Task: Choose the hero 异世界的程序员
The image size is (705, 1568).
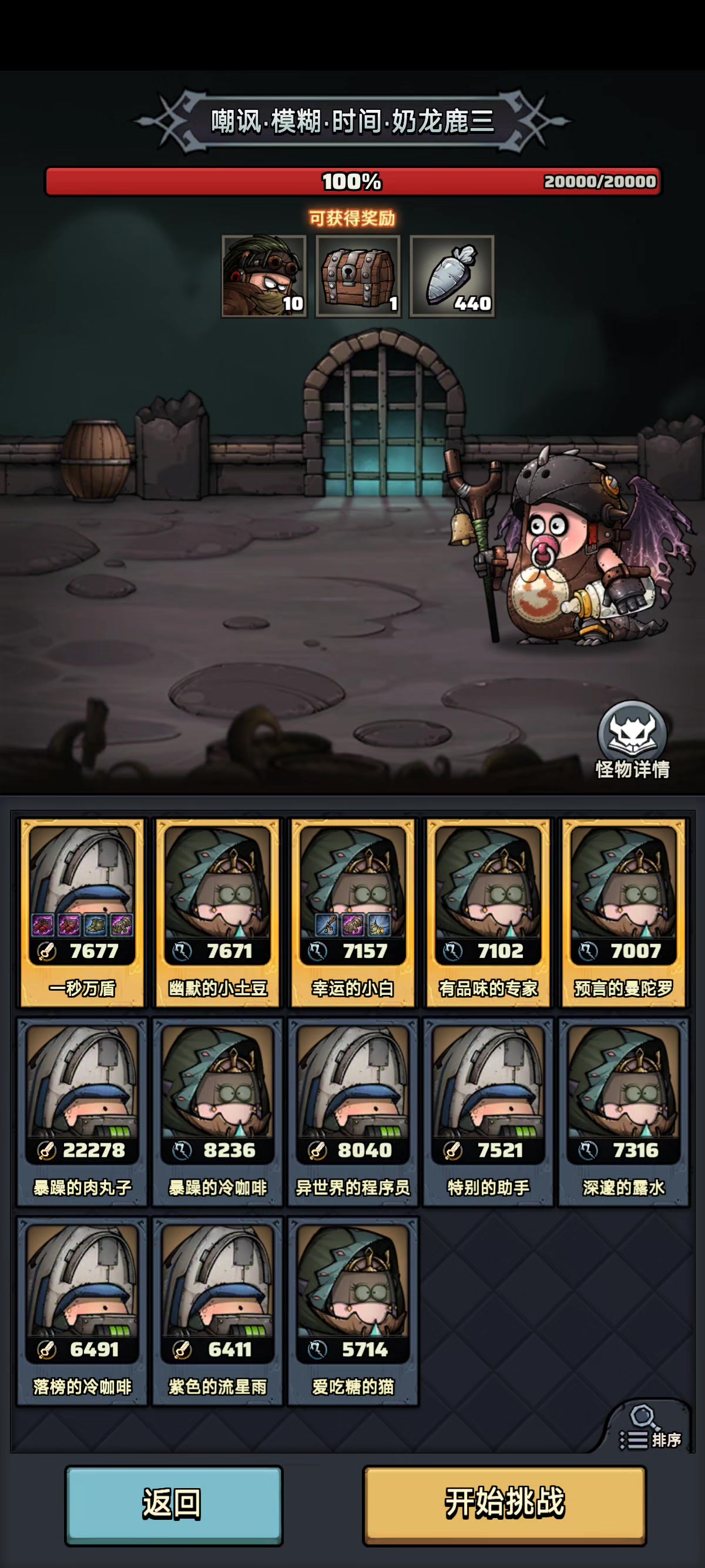Action: [352, 1111]
